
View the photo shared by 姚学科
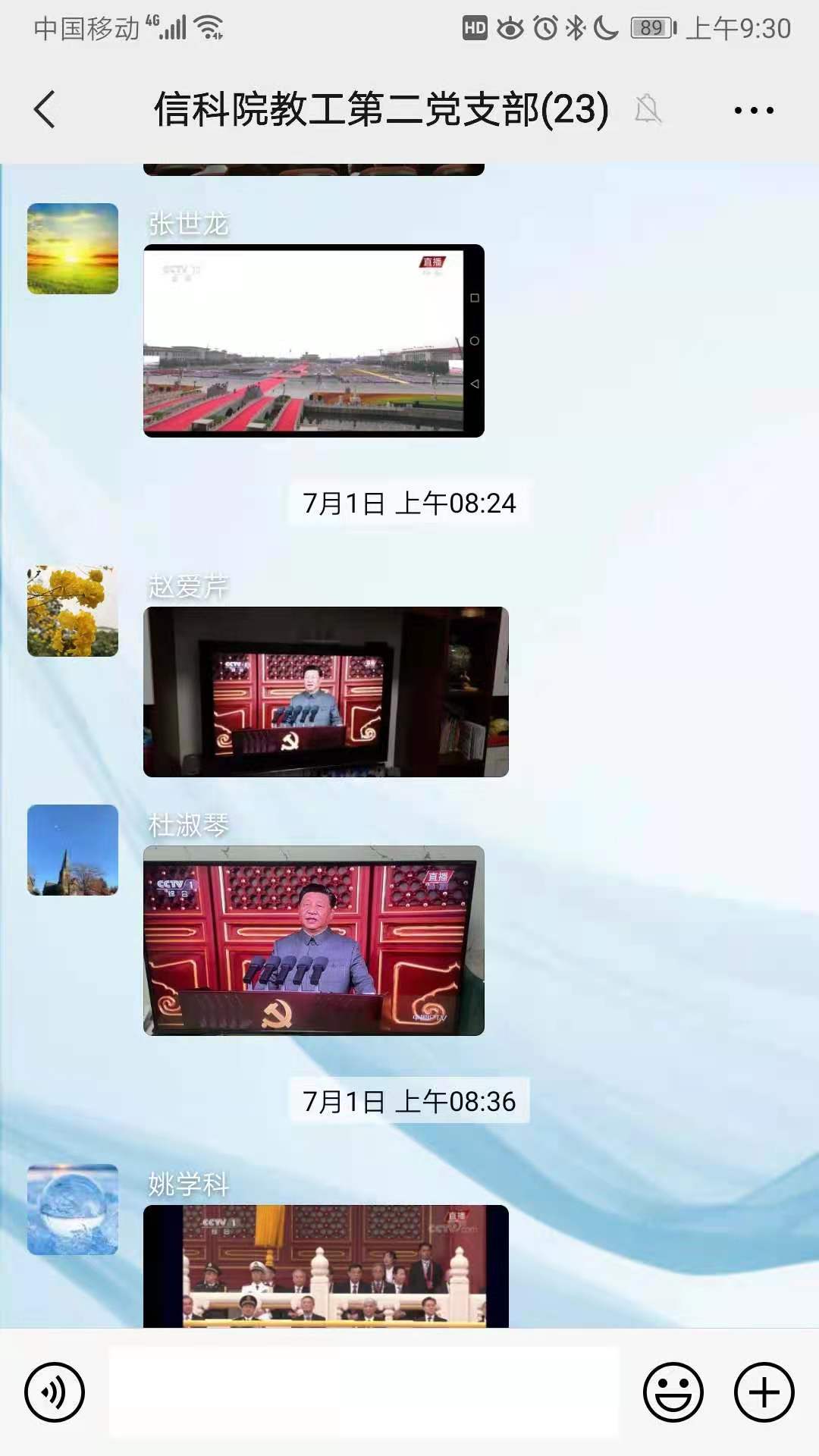pos(326,1265)
